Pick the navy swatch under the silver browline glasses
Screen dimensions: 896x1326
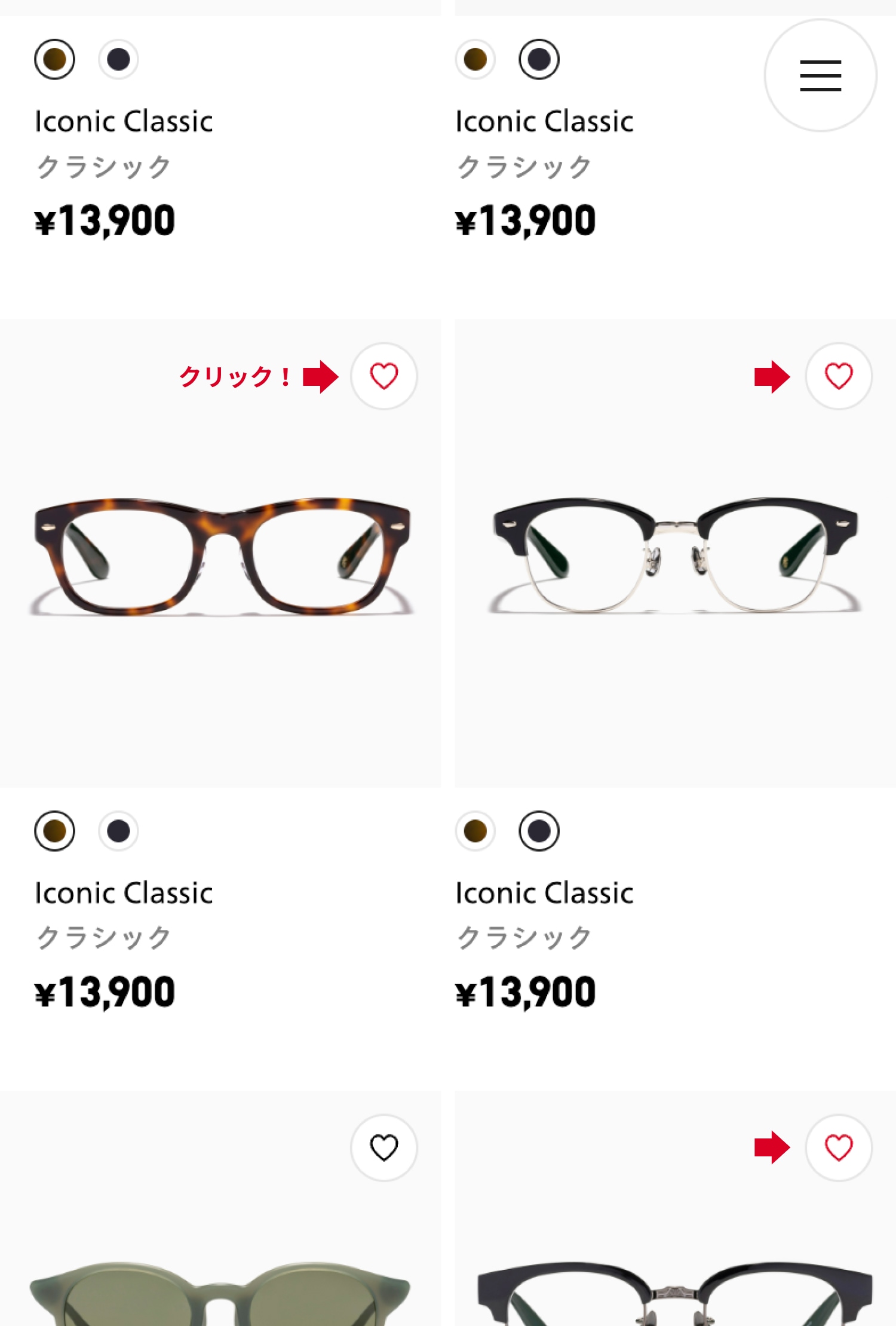(539, 831)
